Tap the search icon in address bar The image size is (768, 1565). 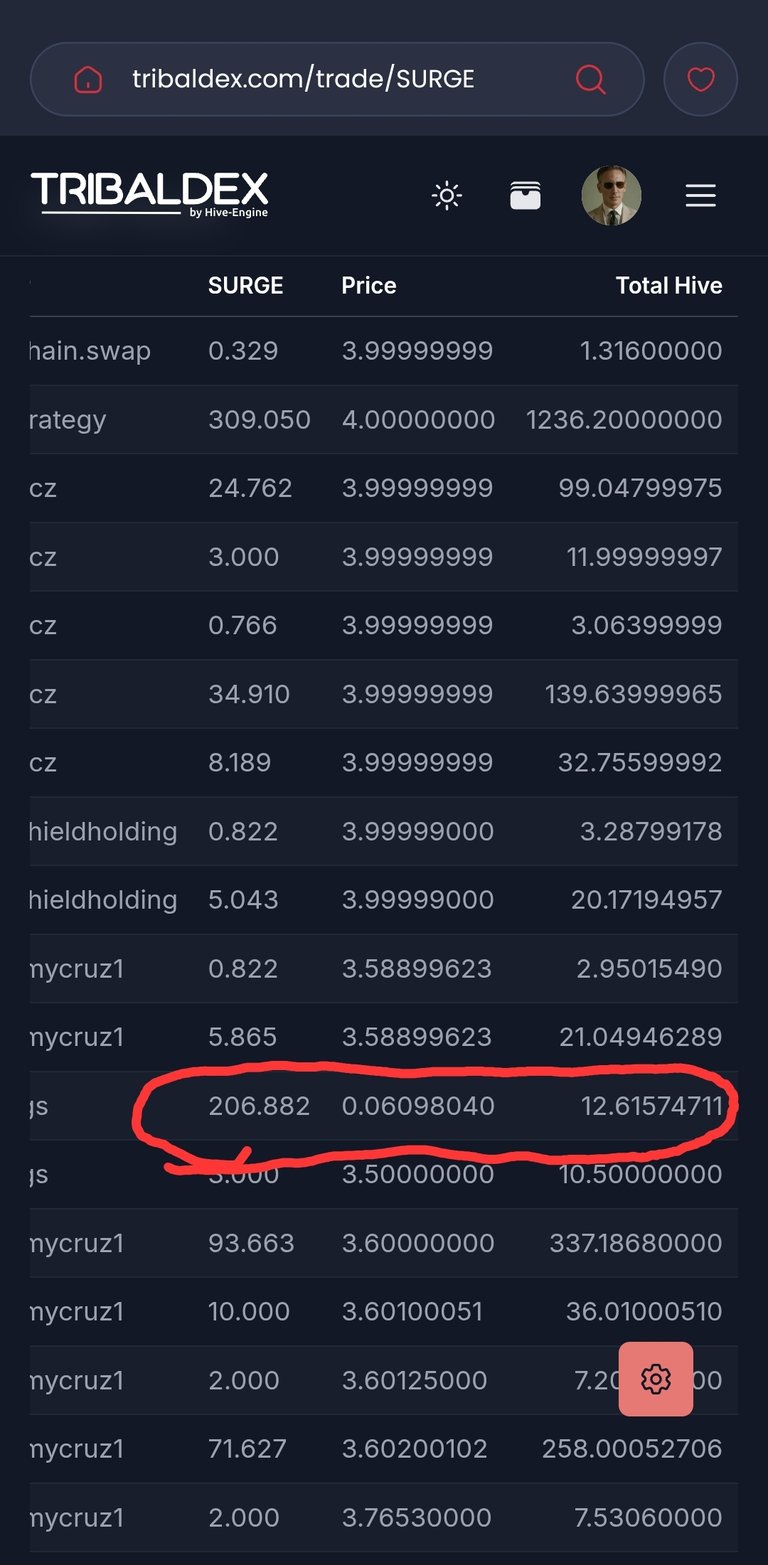click(x=590, y=79)
